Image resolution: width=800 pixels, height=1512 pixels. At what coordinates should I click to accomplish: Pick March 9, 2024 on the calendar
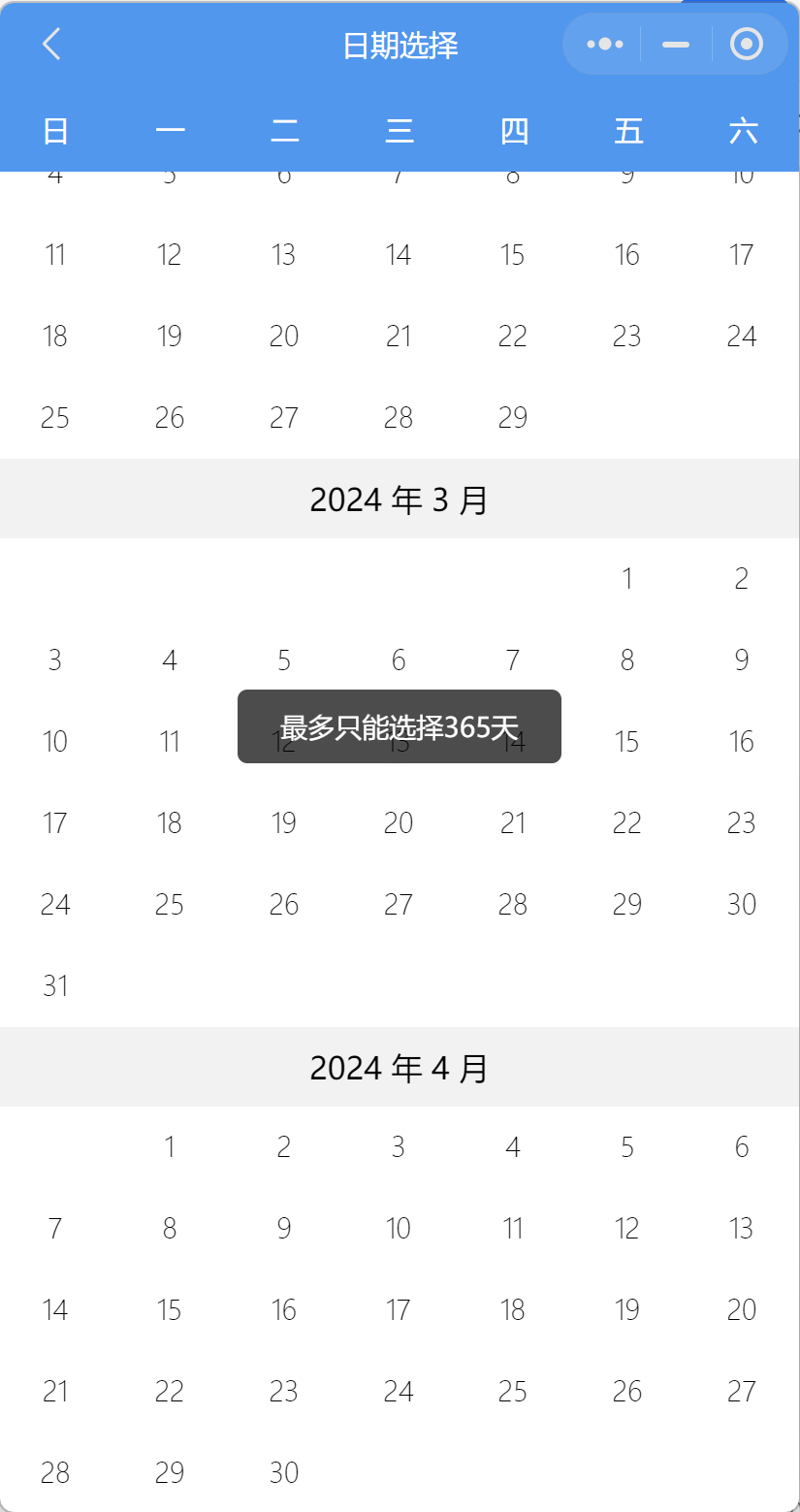[x=742, y=660]
